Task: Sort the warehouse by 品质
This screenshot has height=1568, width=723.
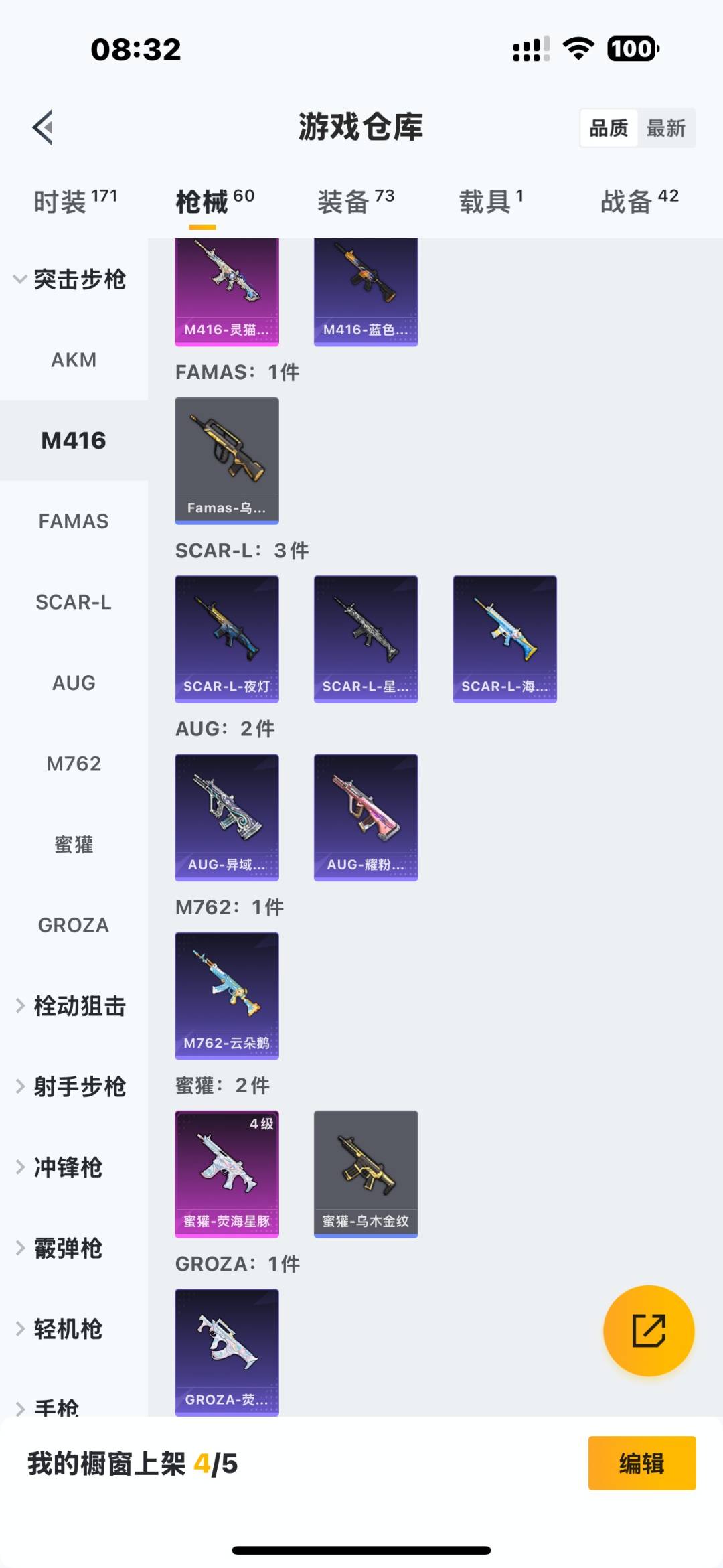Action: pyautogui.click(x=609, y=128)
